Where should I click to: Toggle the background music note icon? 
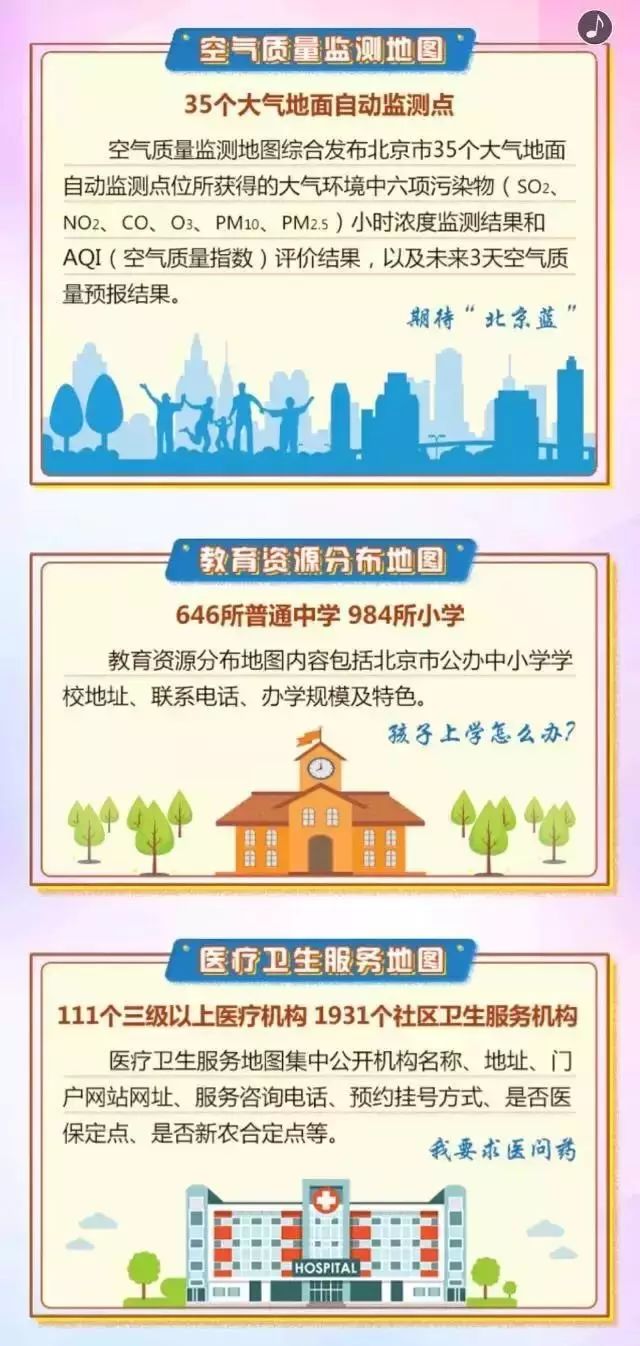(594, 26)
